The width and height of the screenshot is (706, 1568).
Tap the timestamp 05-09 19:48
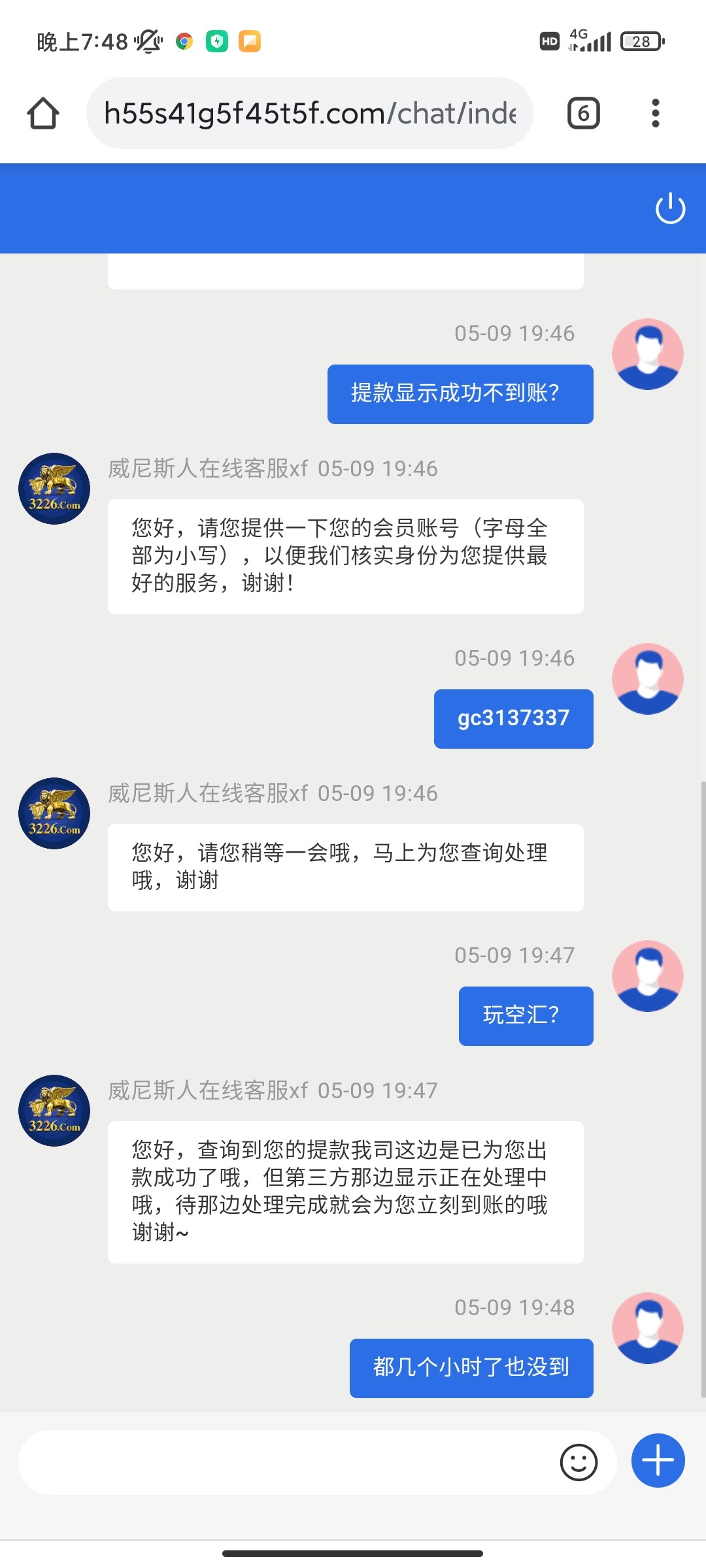515,1307
